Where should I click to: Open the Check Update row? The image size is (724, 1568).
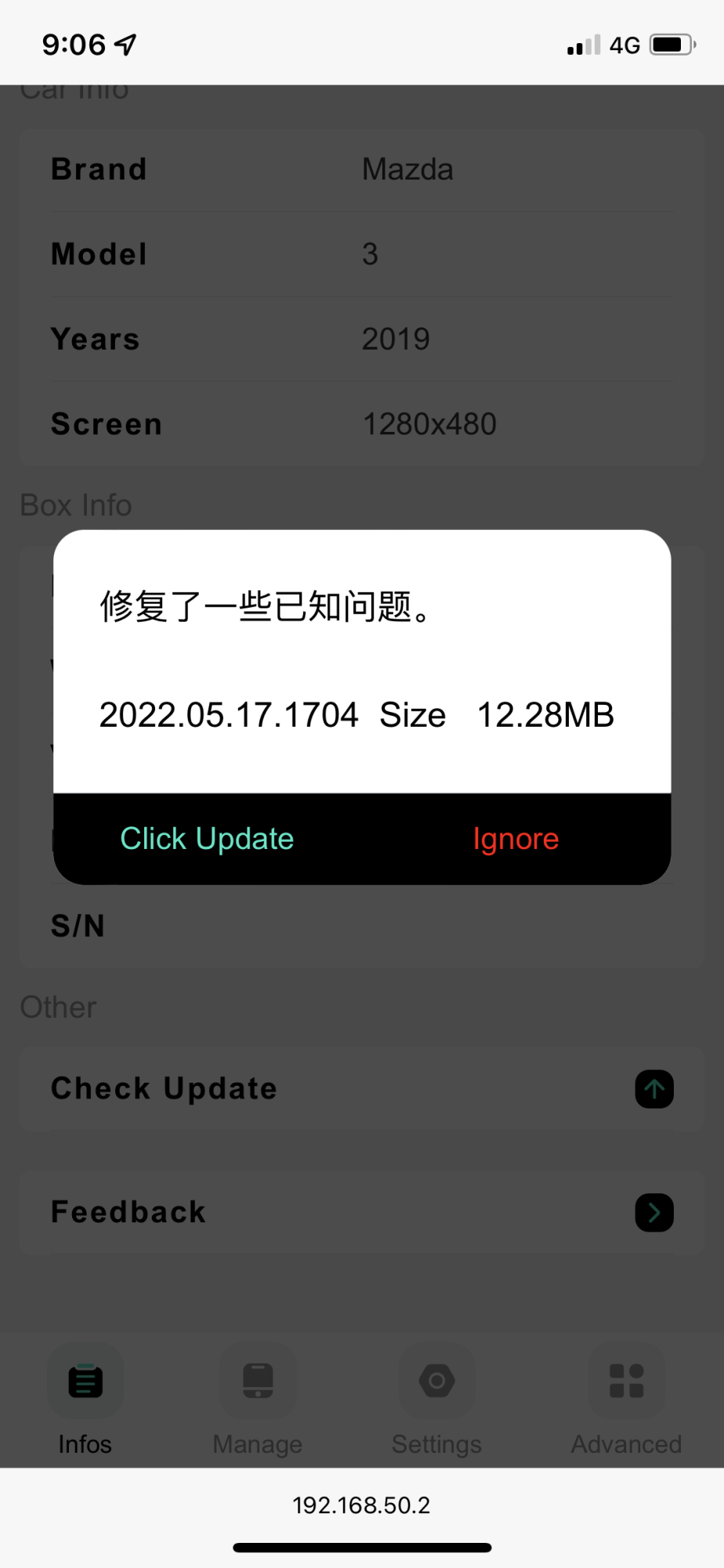pyautogui.click(x=362, y=1089)
